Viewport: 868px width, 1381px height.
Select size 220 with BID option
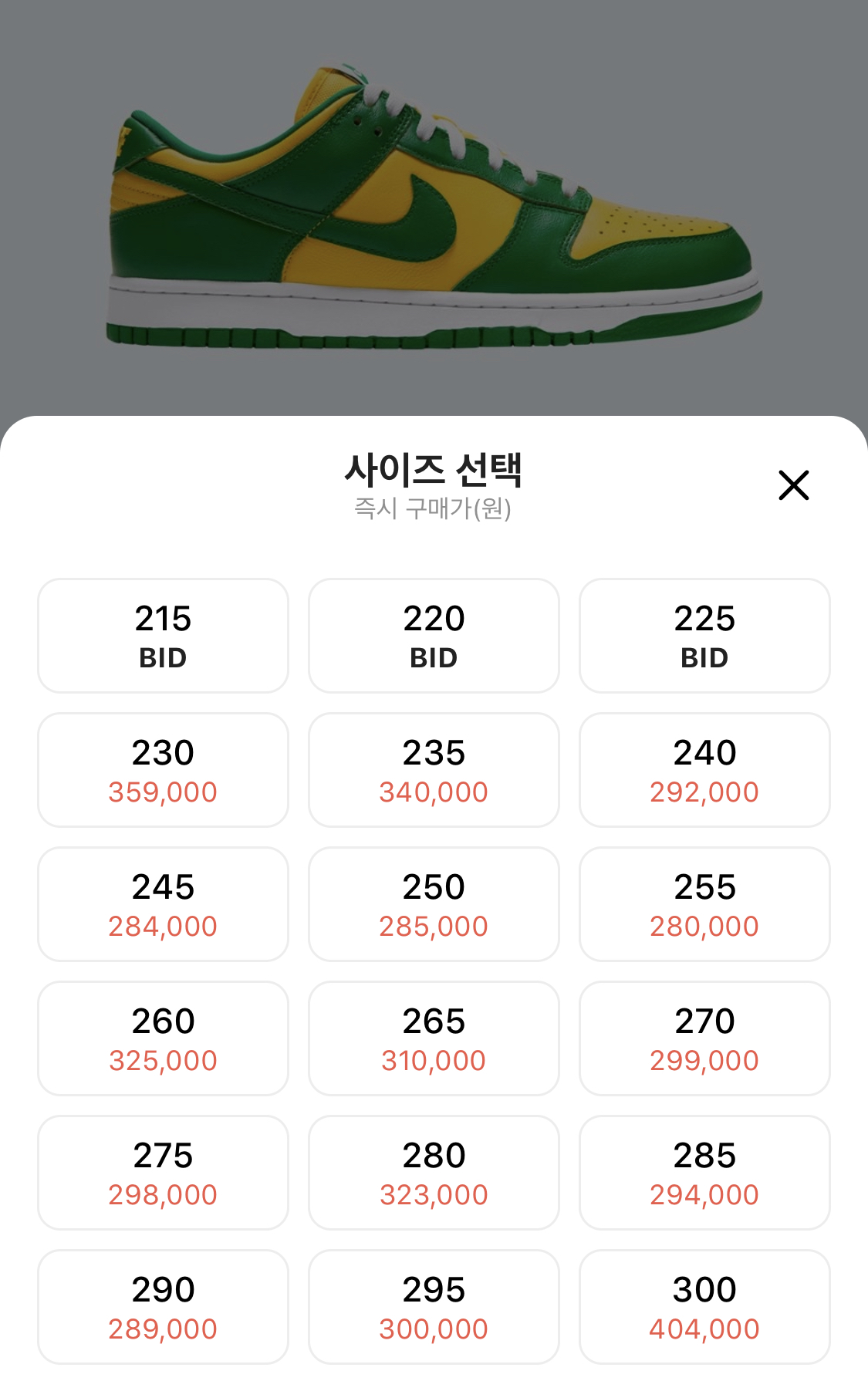(x=433, y=634)
